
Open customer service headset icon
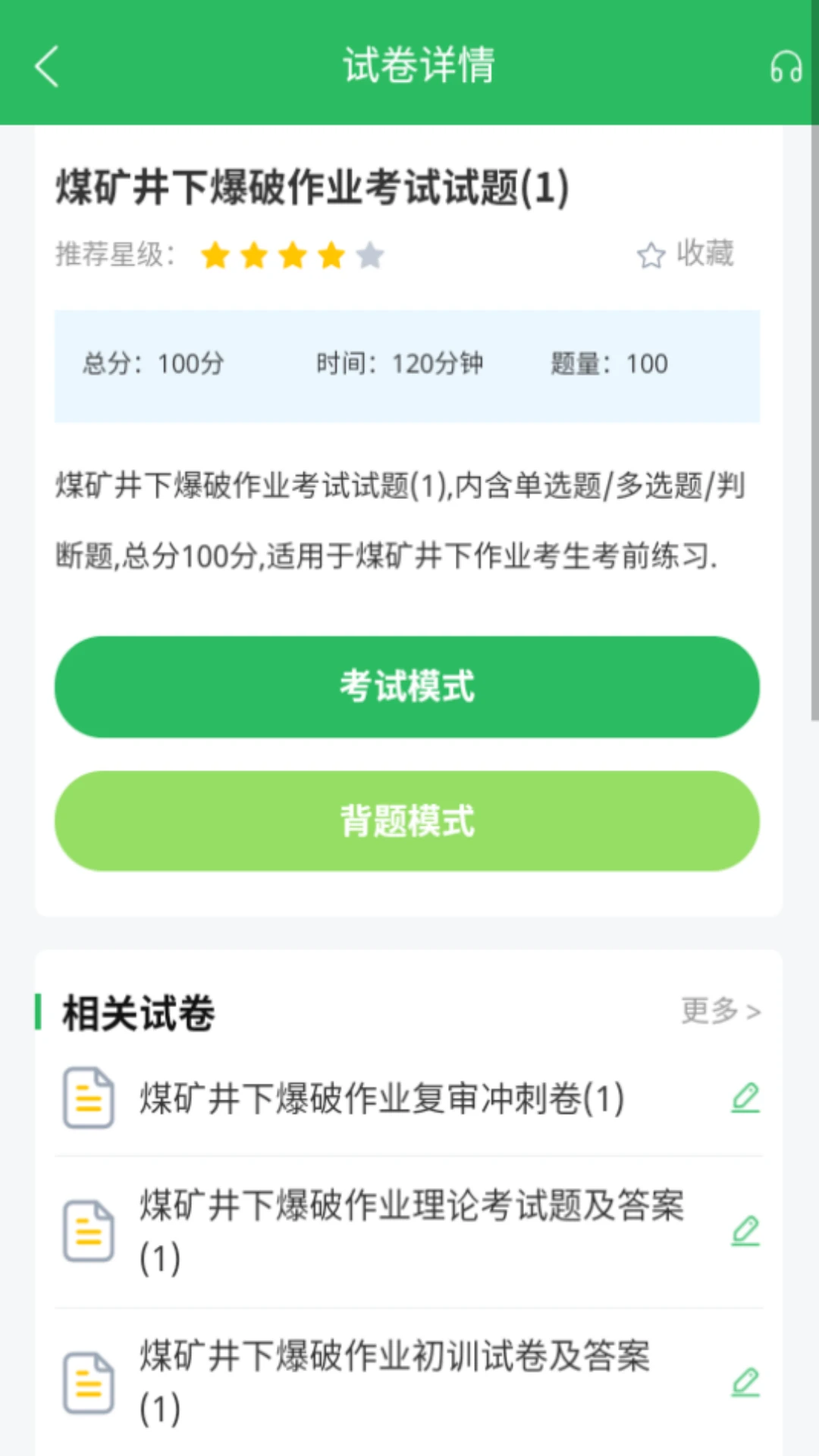(786, 67)
